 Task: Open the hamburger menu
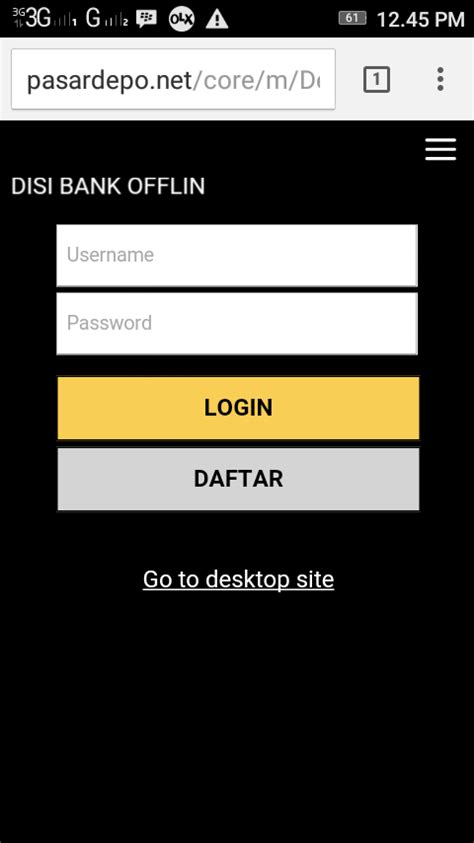click(x=441, y=149)
